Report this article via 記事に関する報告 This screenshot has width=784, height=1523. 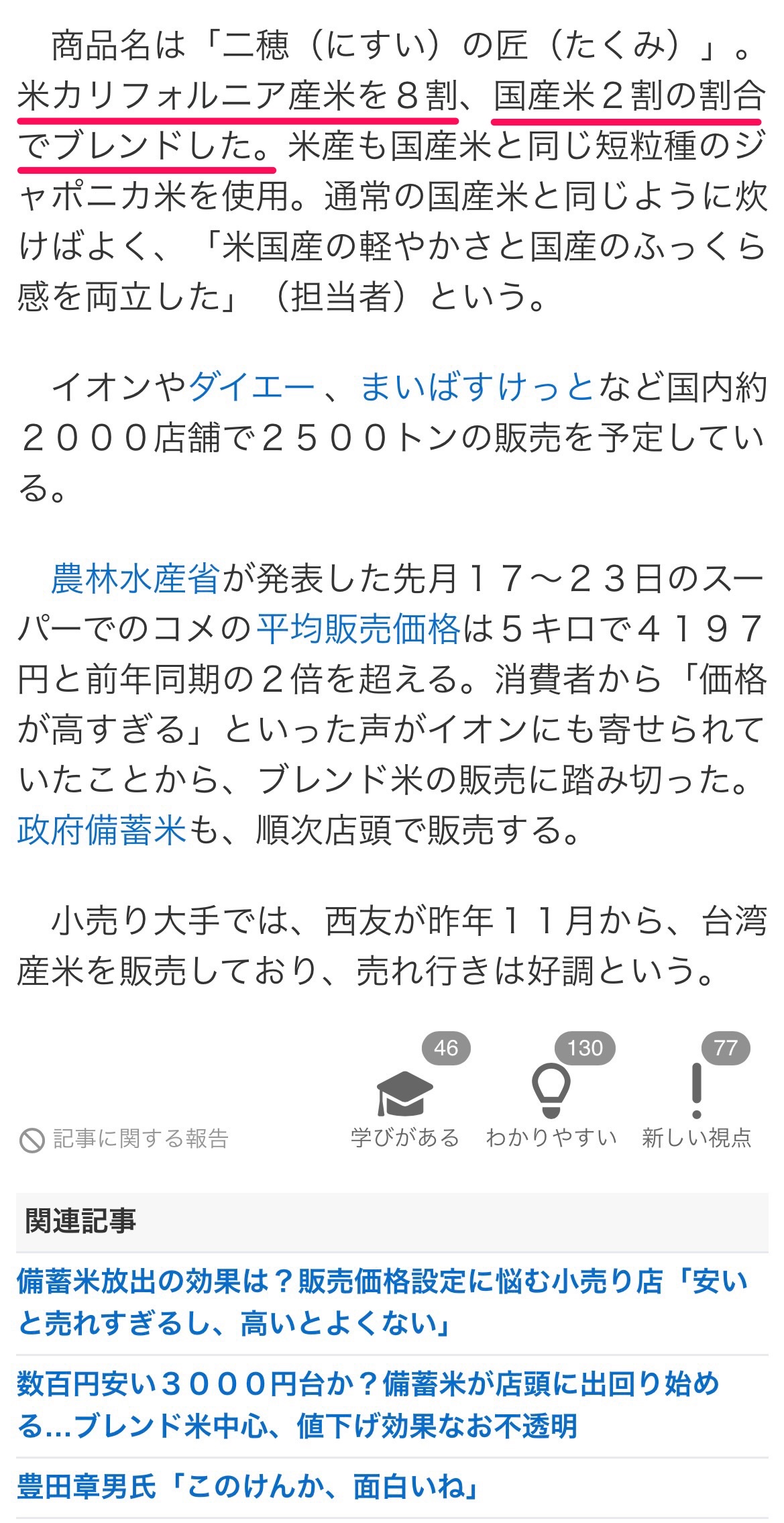coord(125,1139)
